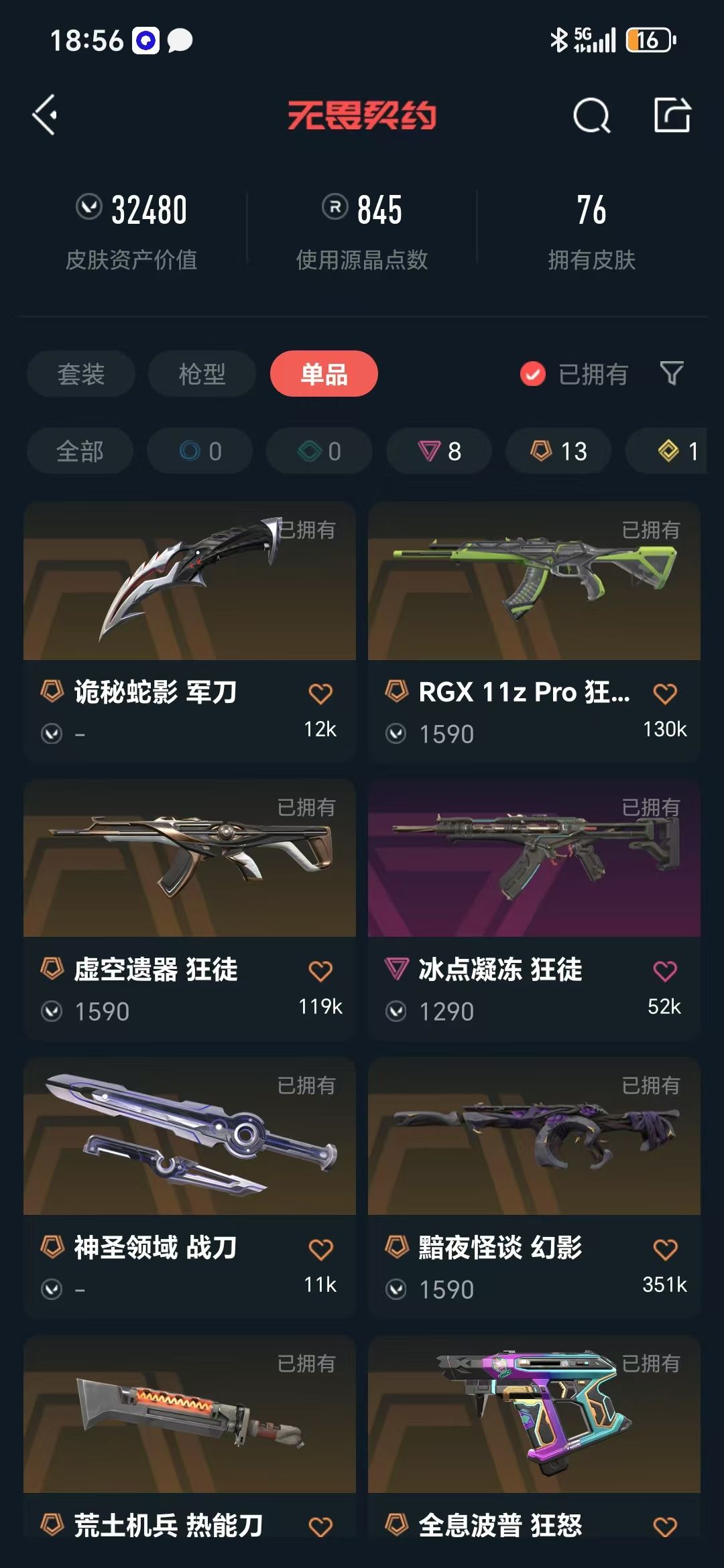The image size is (724, 1568).
Task: Switch to the 套装 tab
Action: pos(81,374)
